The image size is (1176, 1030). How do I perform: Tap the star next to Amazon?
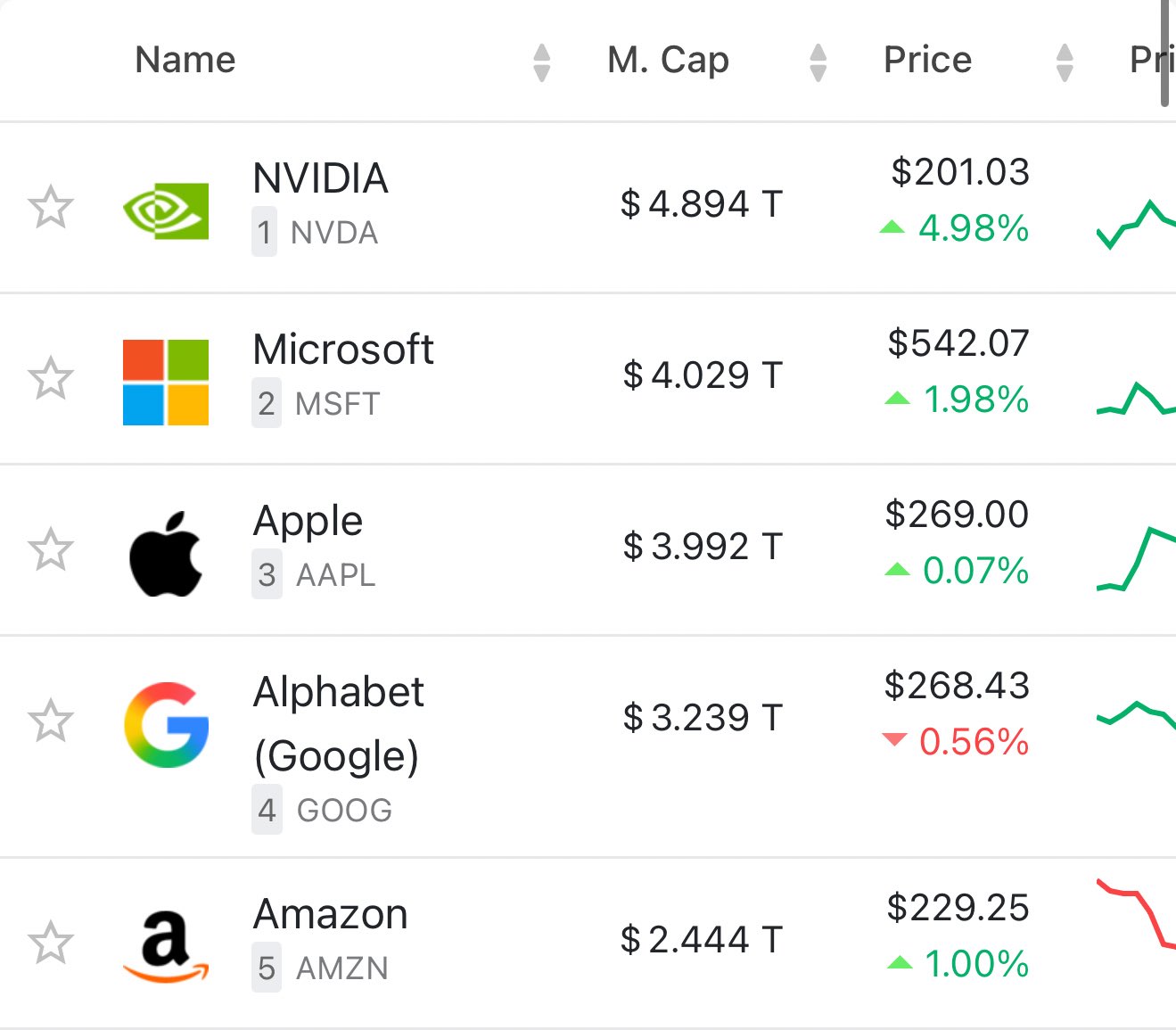pos(51,943)
